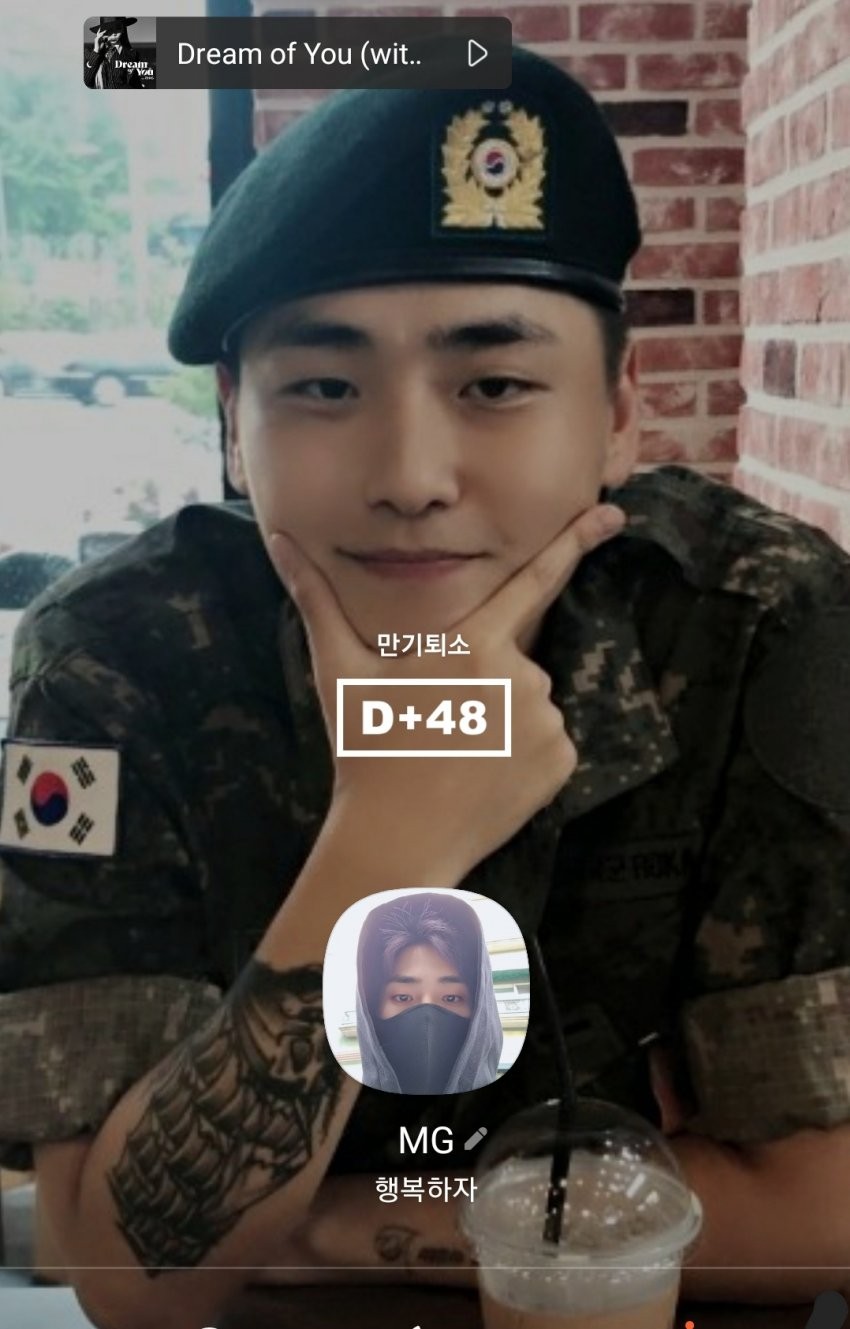Open the D+48 day counter sticker
Viewport: 850px width, 1329px height.
424,717
